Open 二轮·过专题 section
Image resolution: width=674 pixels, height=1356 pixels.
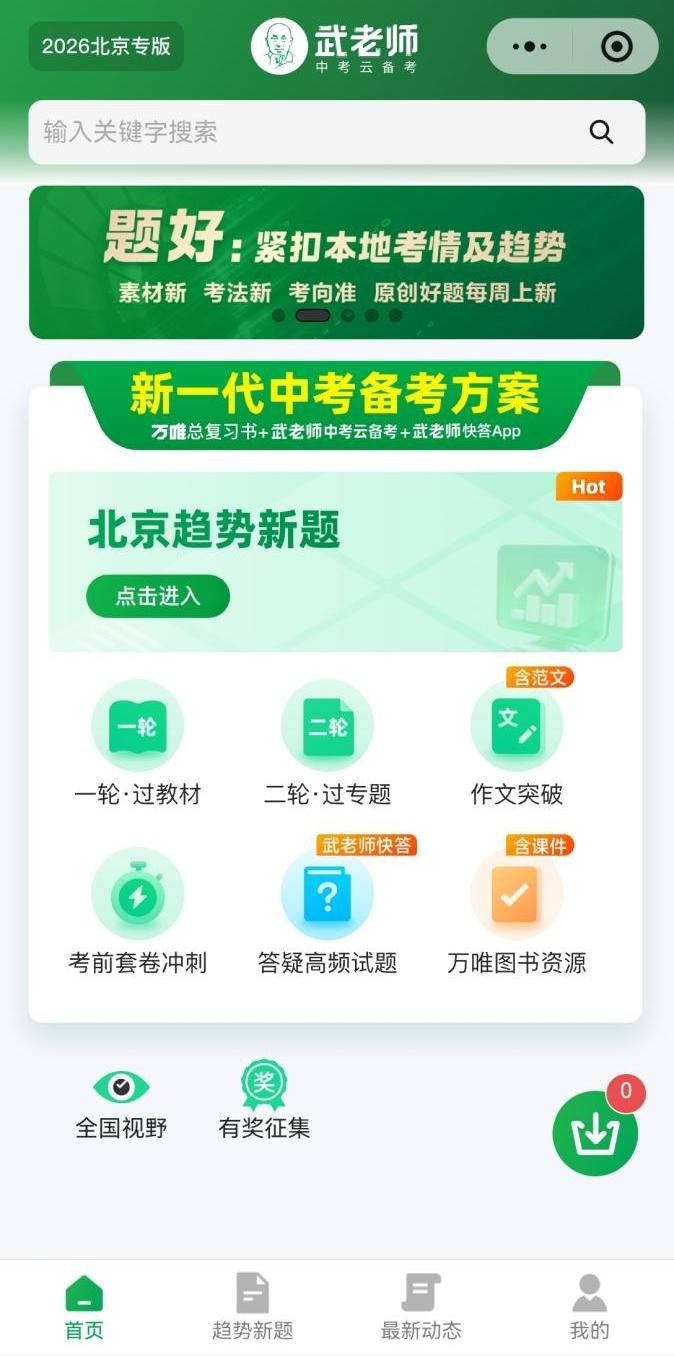(327, 741)
